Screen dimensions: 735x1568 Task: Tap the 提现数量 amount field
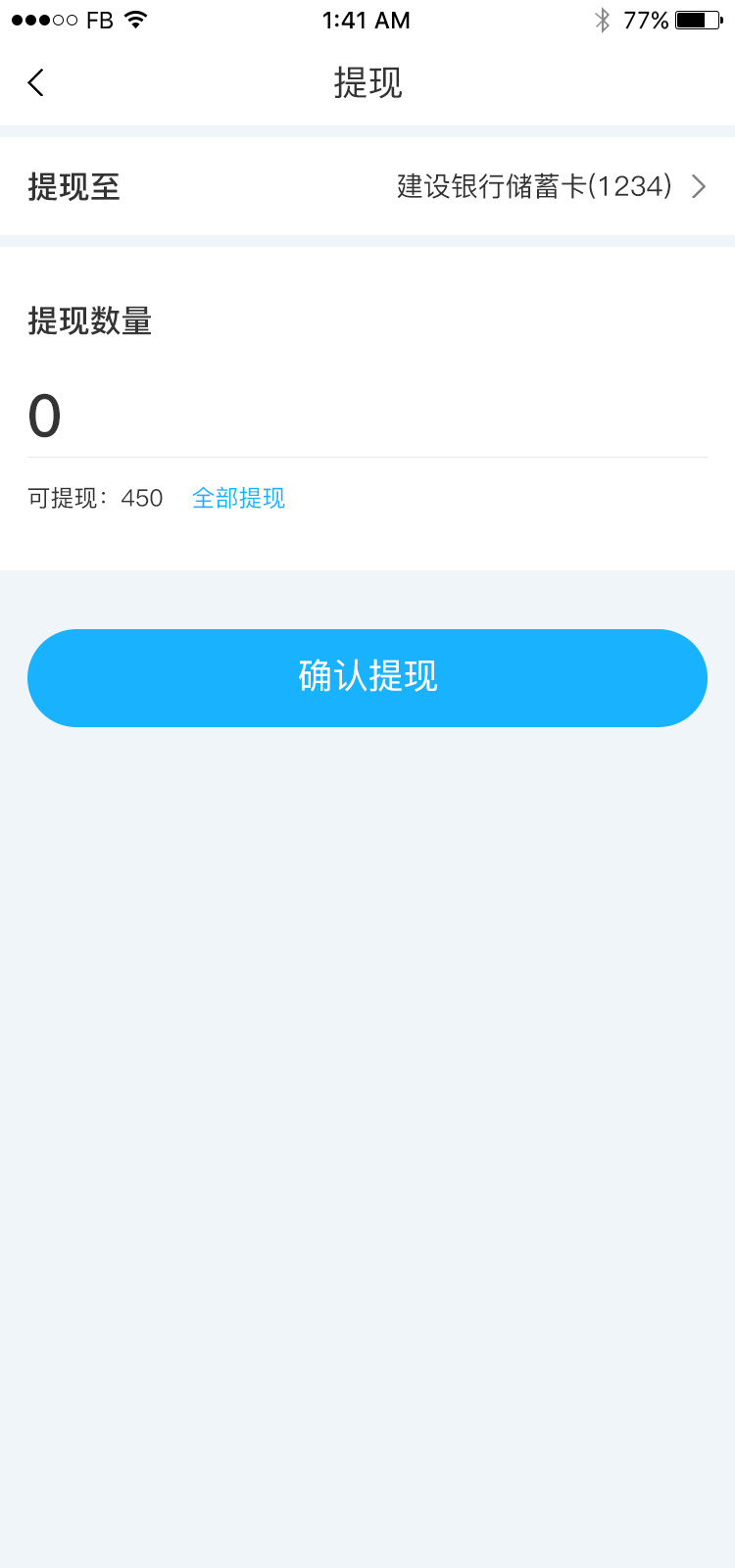click(x=367, y=416)
